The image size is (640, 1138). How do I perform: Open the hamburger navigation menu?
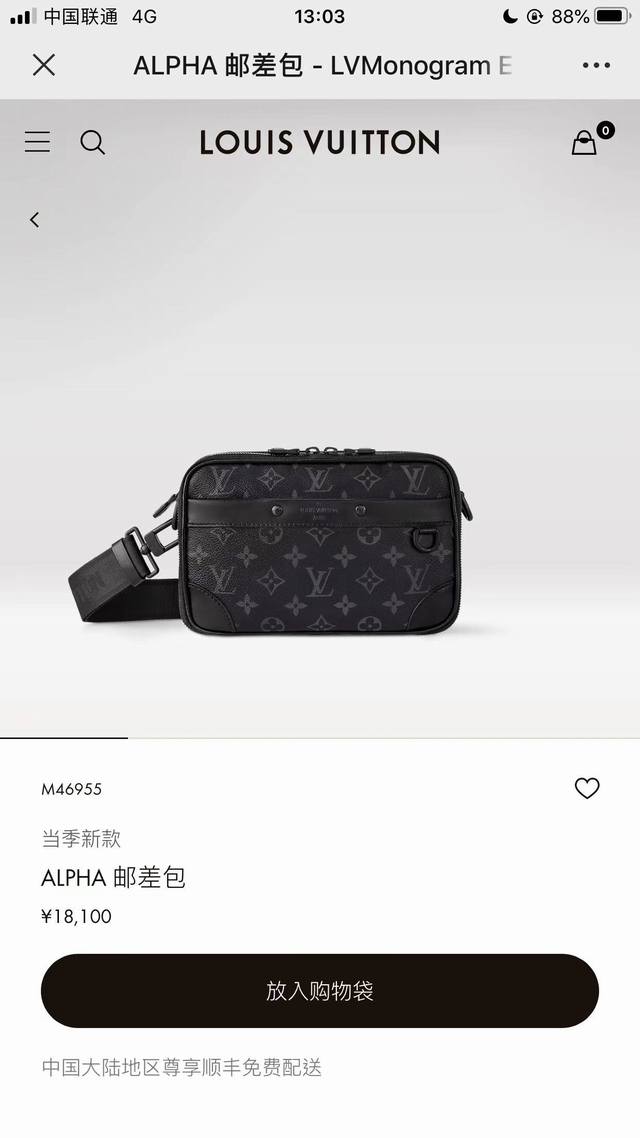pyautogui.click(x=37, y=143)
